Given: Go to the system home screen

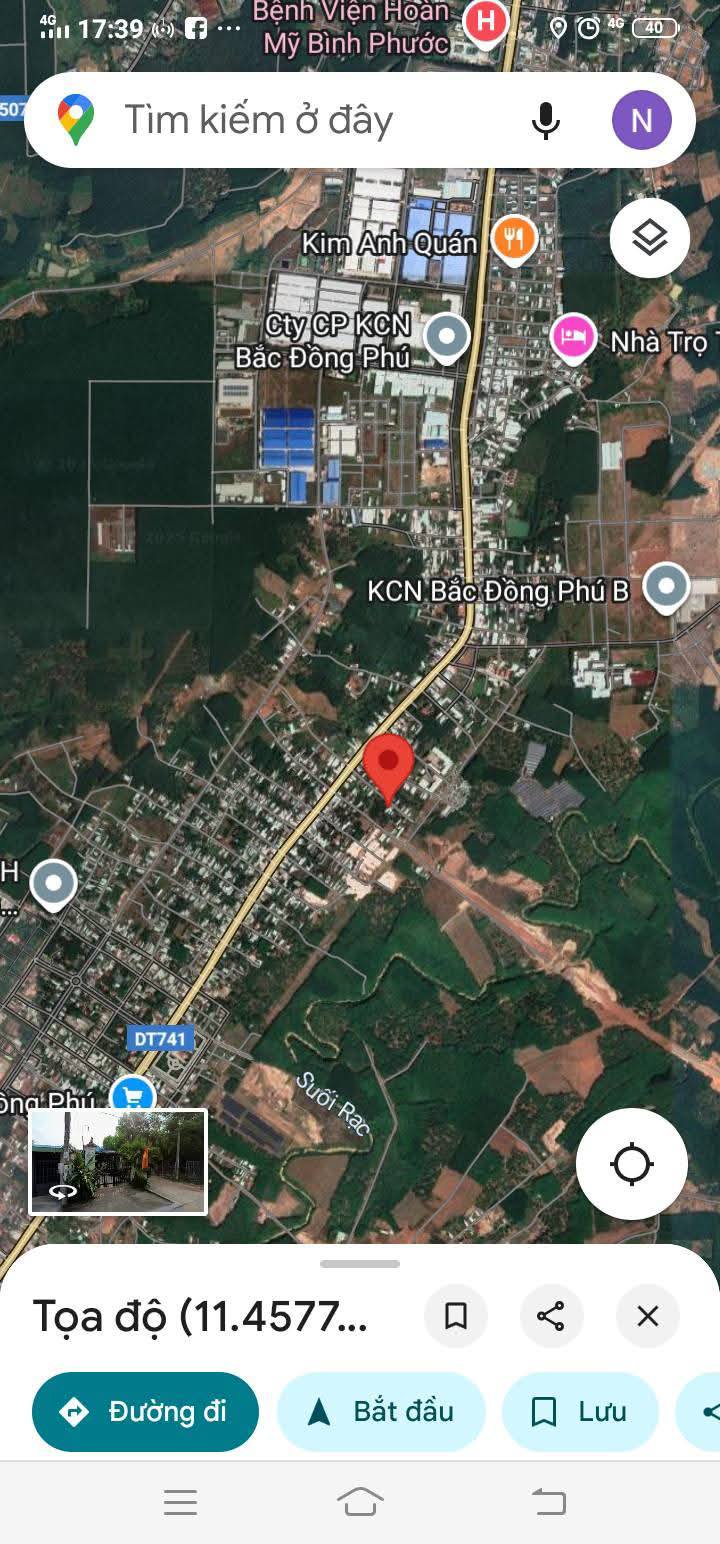Looking at the screenshot, I should (360, 1502).
